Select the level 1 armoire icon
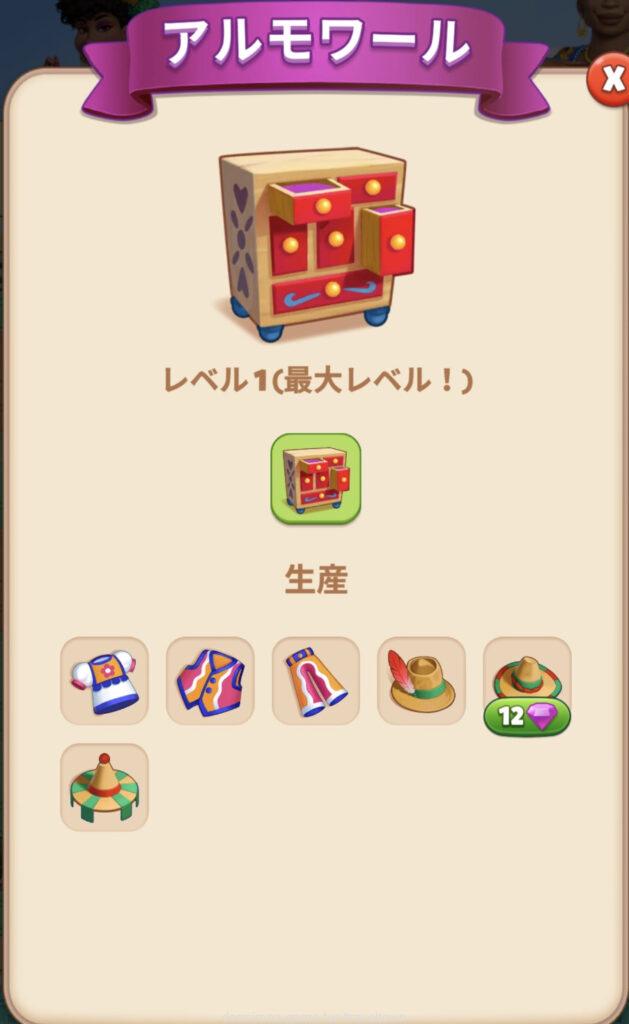 (315, 478)
